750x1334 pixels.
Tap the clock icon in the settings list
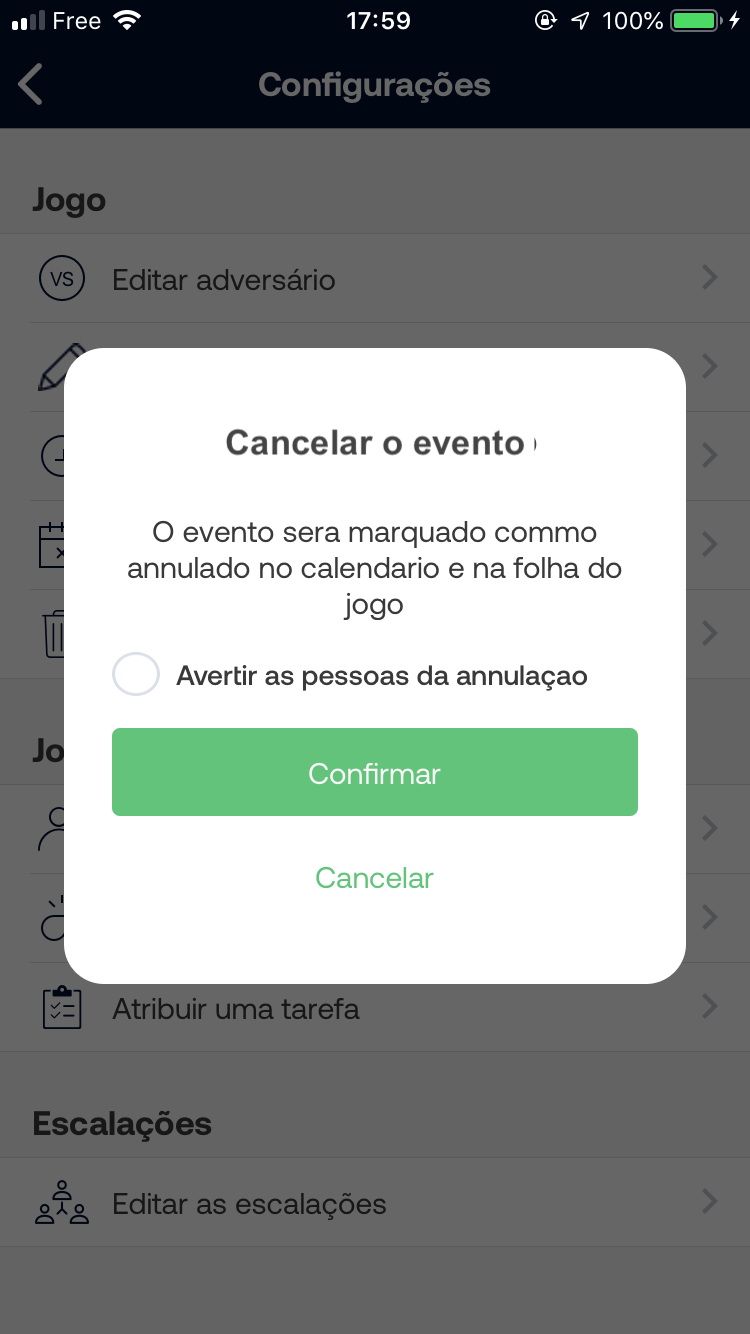tap(62, 456)
